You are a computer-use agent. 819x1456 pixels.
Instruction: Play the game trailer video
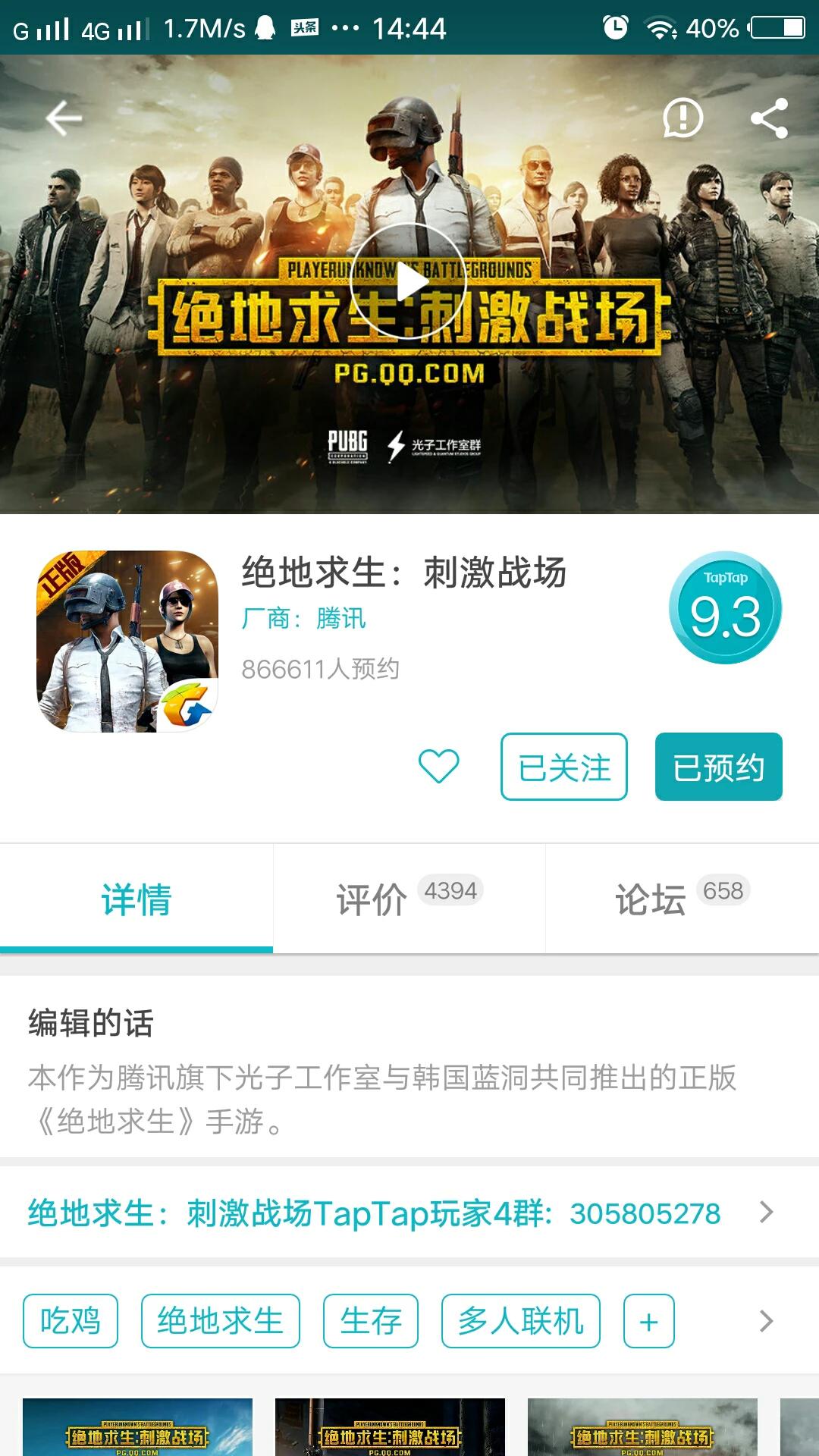click(408, 282)
